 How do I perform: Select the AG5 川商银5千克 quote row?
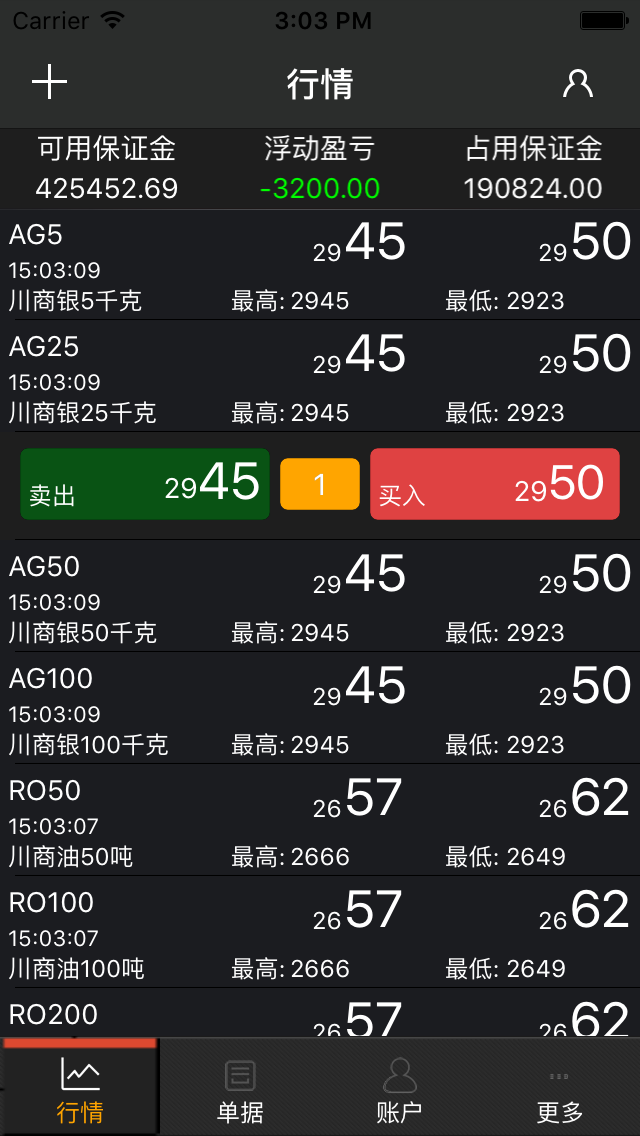[320, 265]
